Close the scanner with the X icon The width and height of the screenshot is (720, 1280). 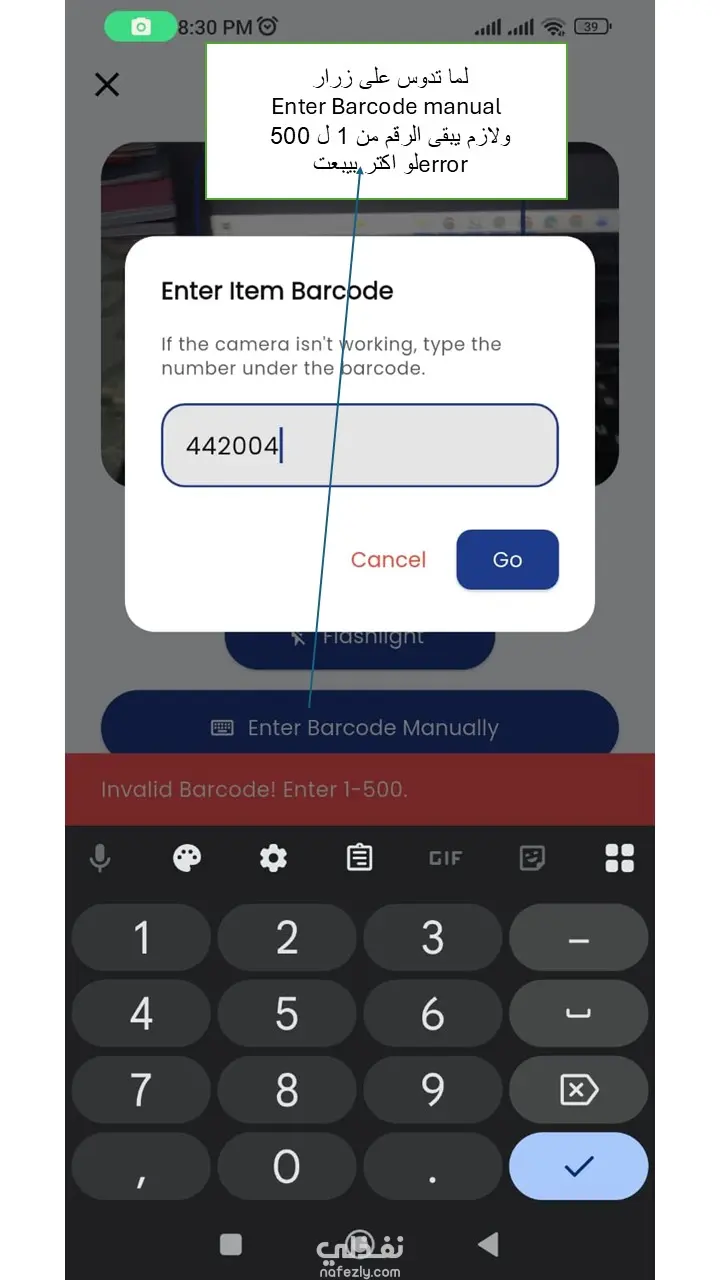pyautogui.click(x=107, y=85)
